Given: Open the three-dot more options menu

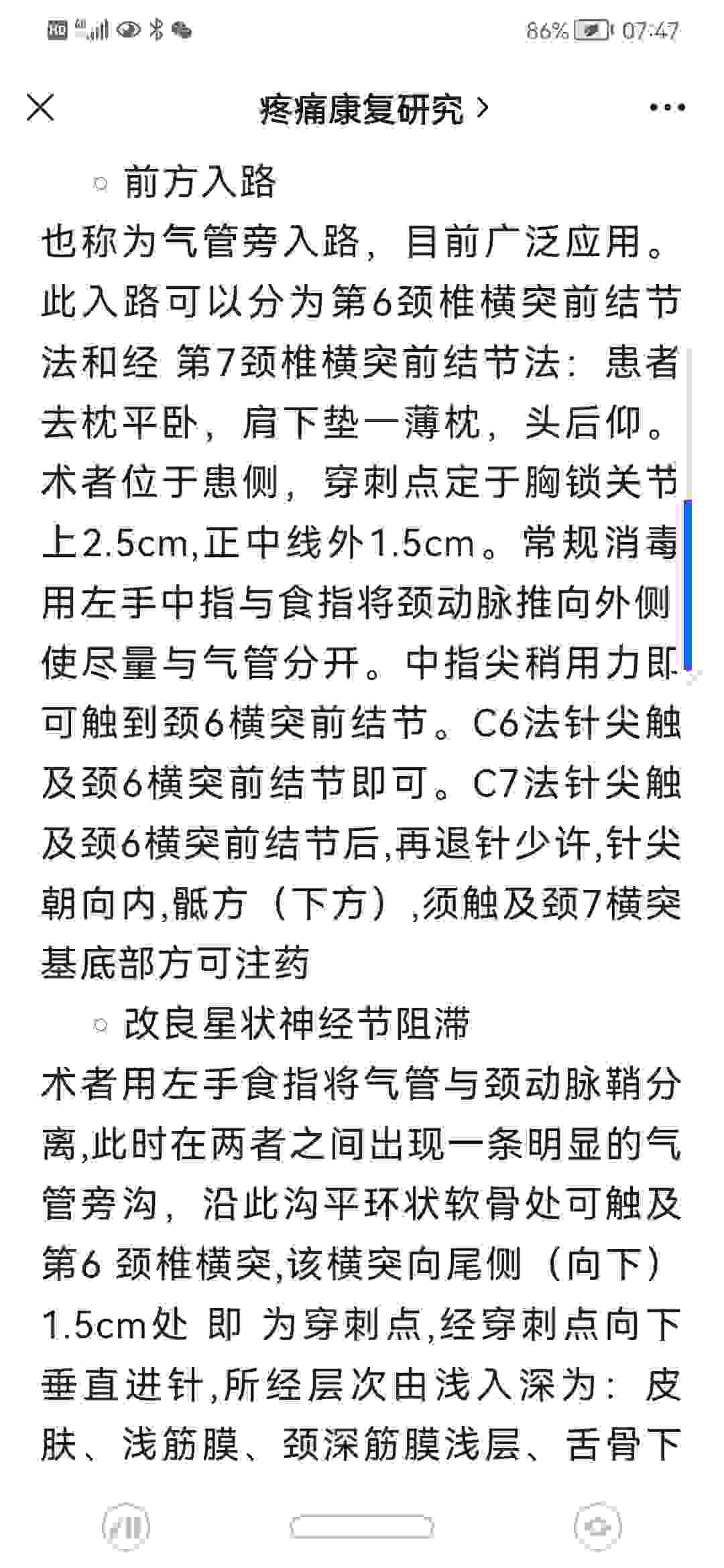Looking at the screenshot, I should pos(666,107).
